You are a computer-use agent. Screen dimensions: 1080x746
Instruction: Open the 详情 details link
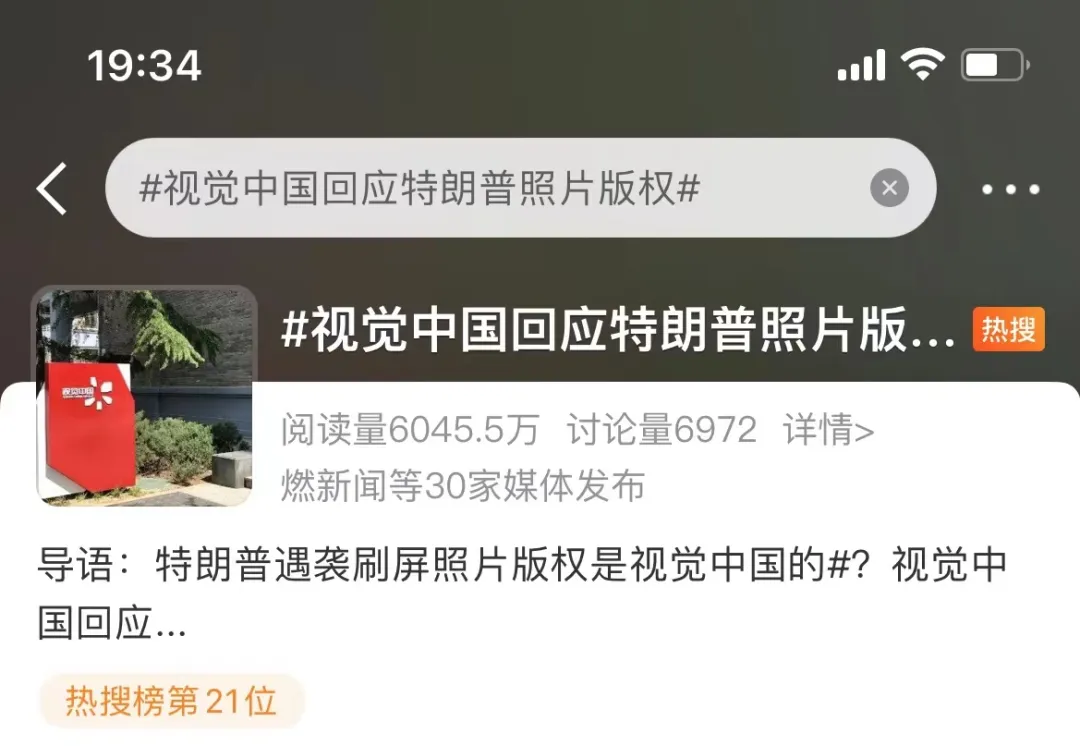828,431
